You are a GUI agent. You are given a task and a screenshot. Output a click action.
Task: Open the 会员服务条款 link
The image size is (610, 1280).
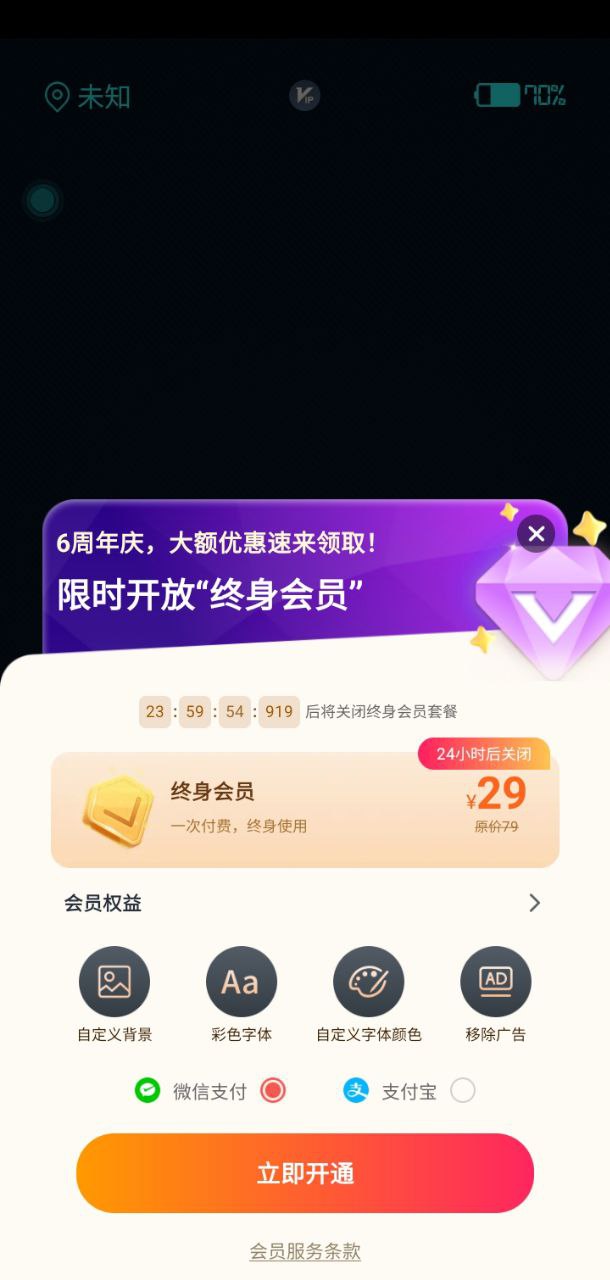click(x=305, y=1251)
